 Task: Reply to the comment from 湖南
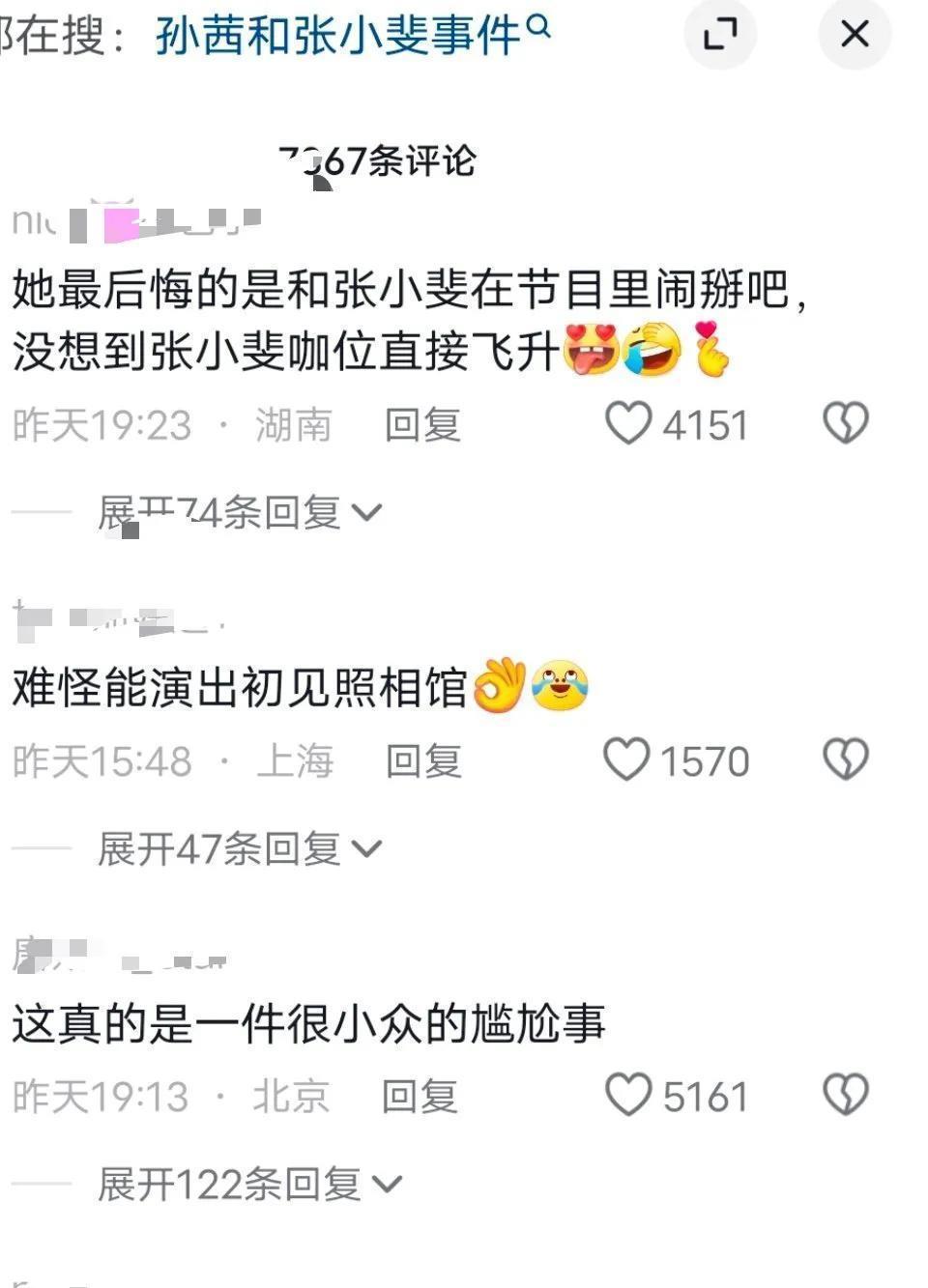(422, 425)
